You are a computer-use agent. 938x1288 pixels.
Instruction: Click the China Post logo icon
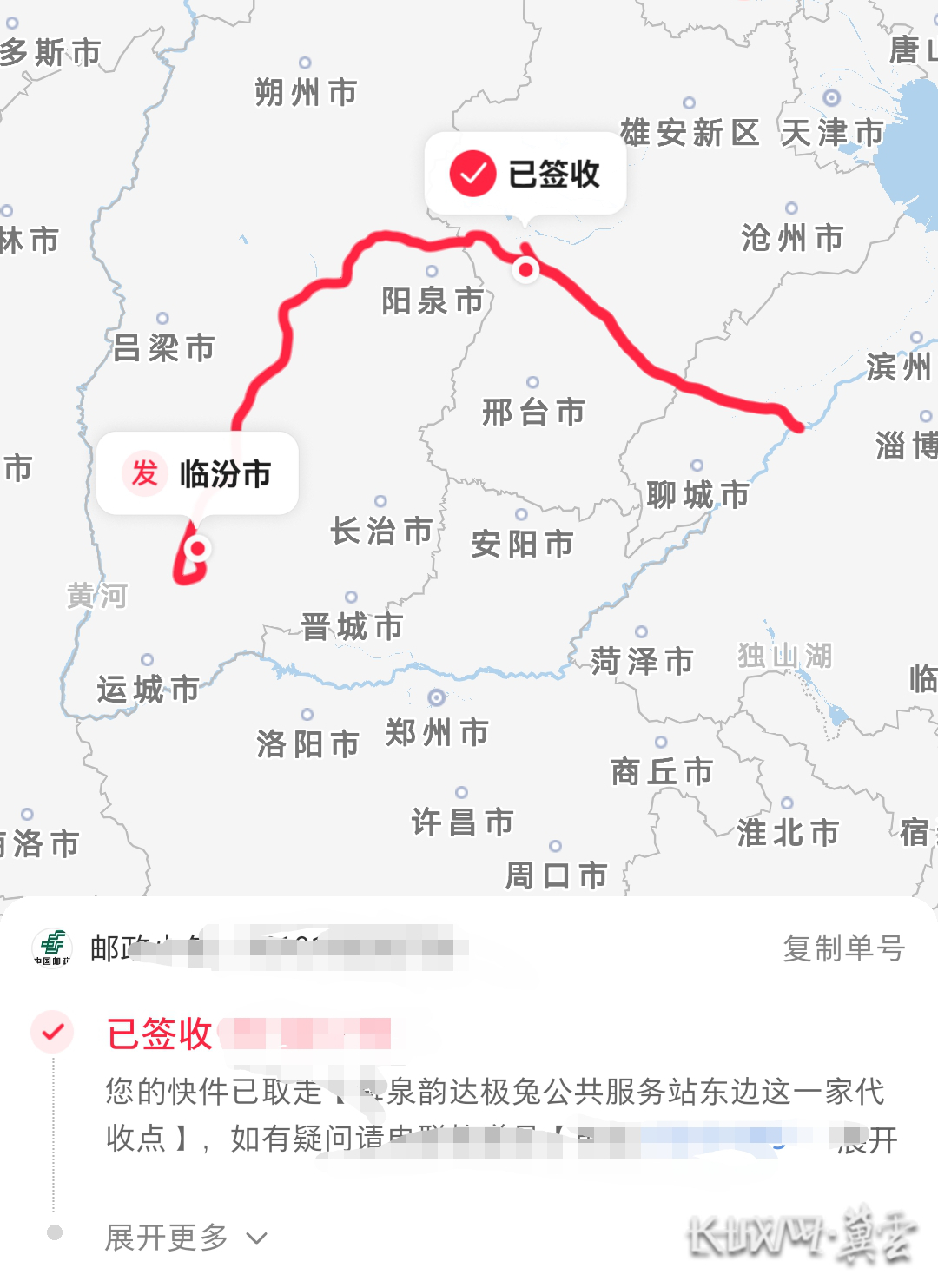coord(50,948)
